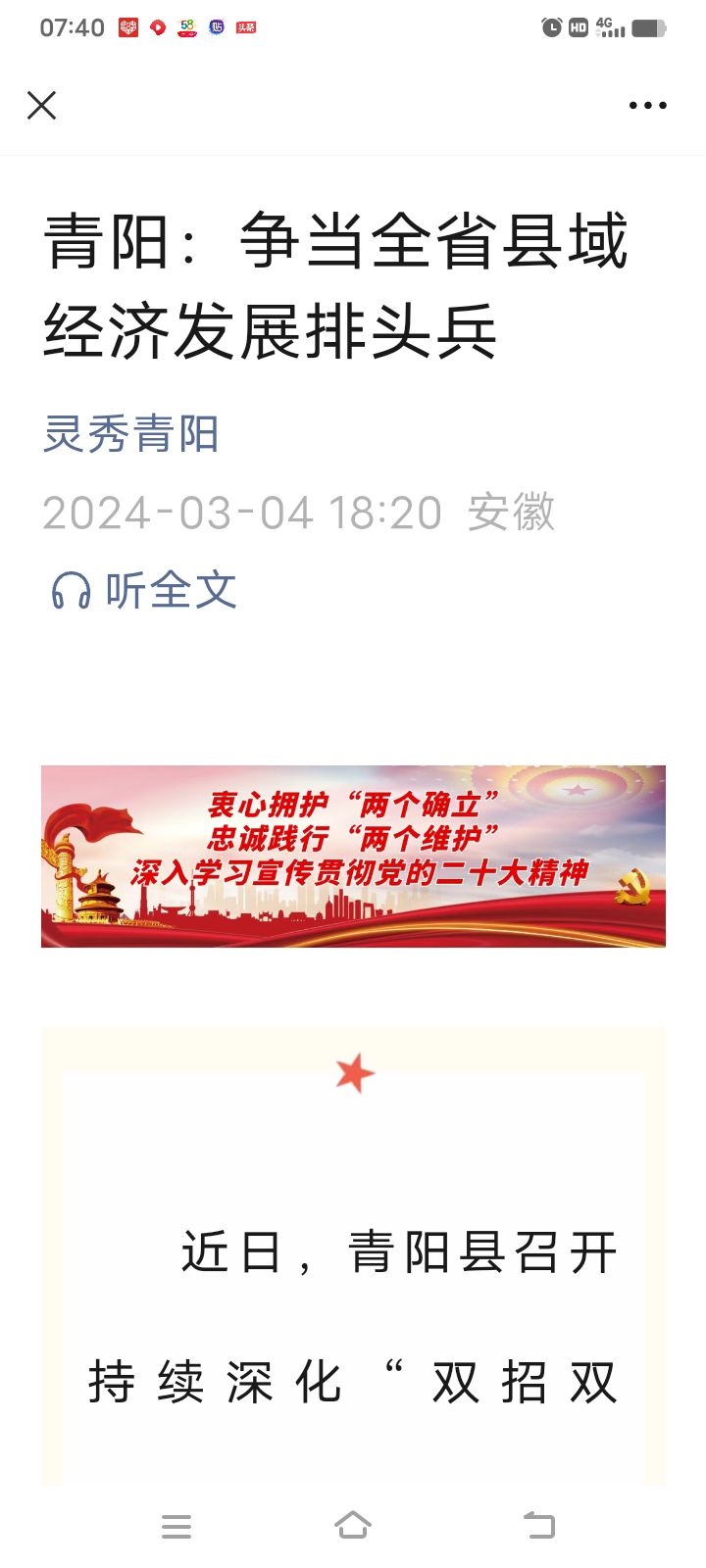Listen to the full article (听全文)
The width and height of the screenshot is (706, 1568).
(x=145, y=590)
